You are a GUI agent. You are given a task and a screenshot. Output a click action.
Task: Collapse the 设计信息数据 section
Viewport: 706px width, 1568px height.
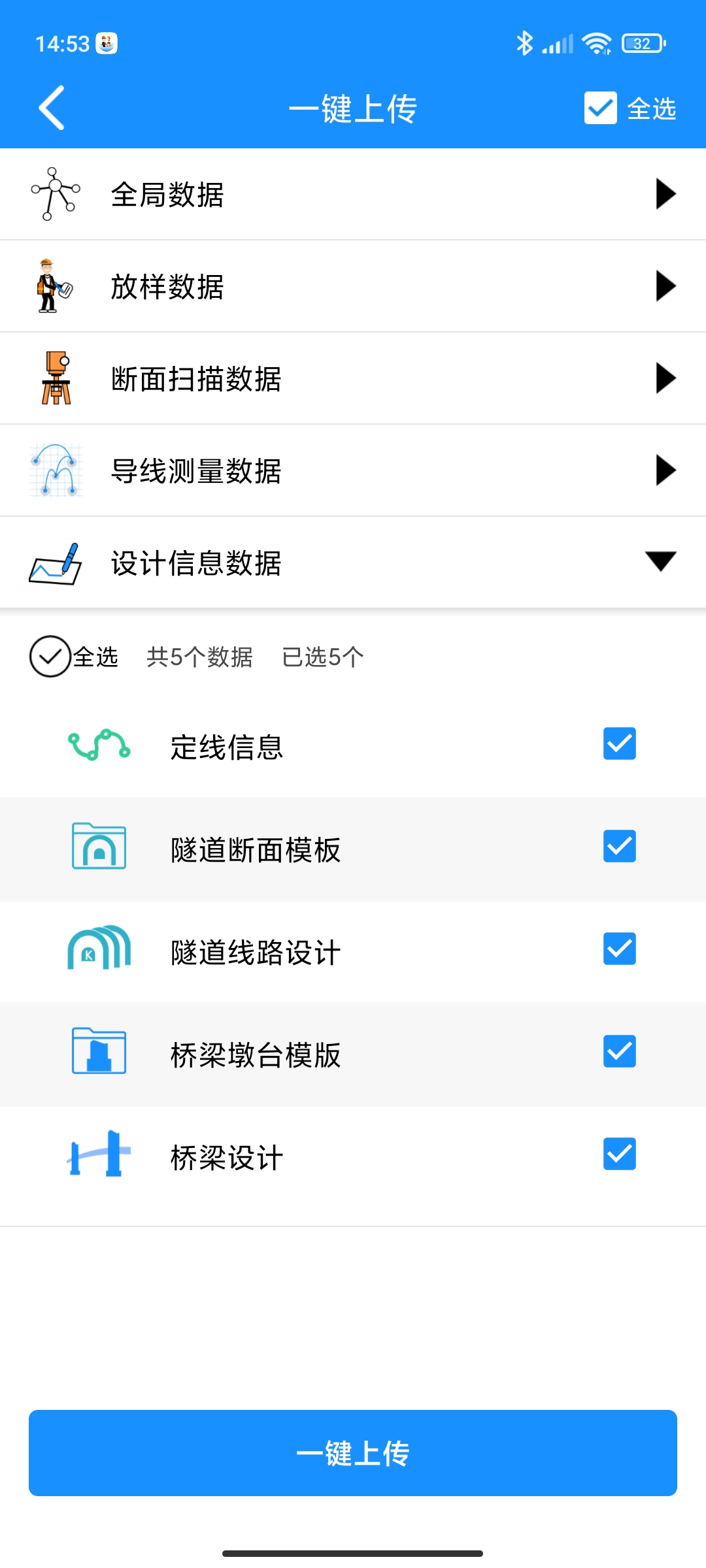click(660, 562)
